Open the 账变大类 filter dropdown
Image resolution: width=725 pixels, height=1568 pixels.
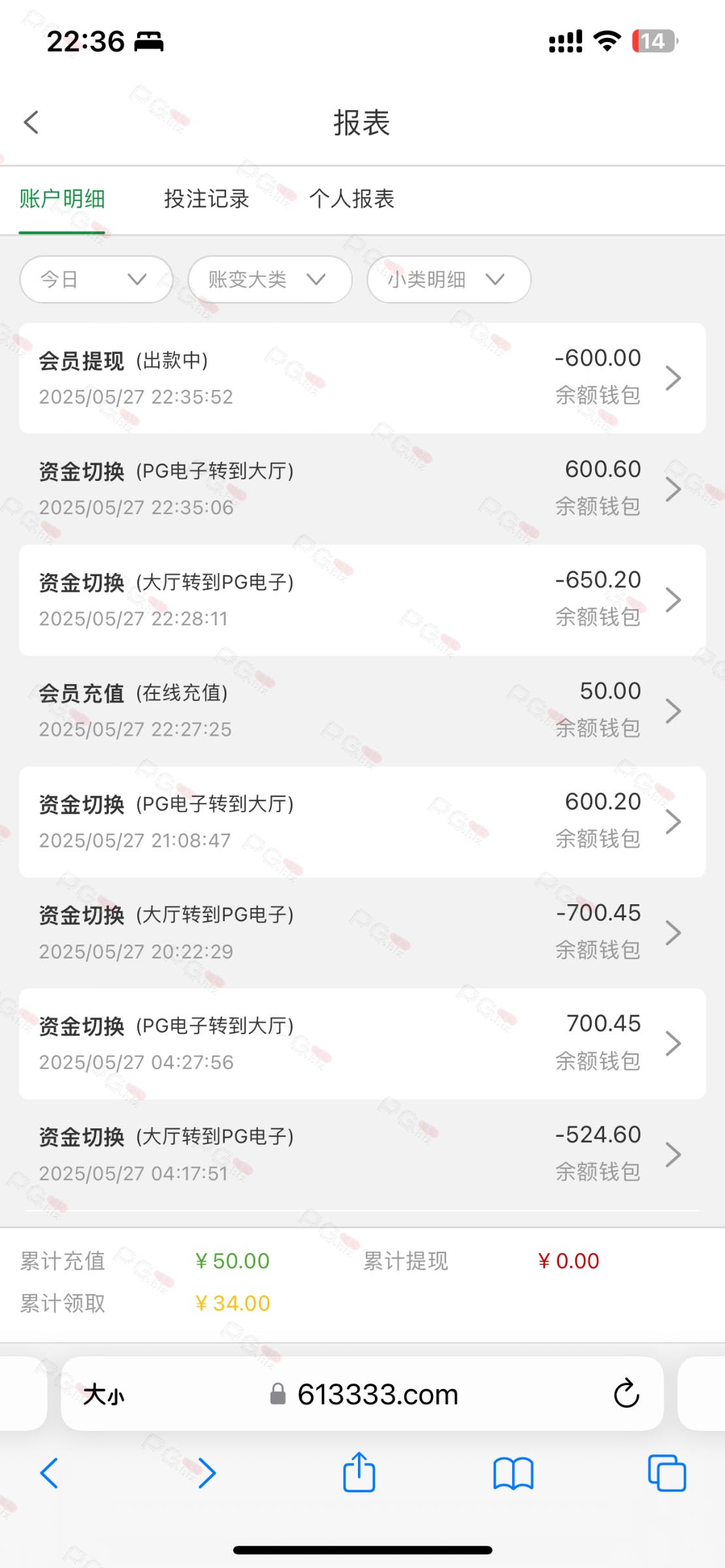coord(270,280)
